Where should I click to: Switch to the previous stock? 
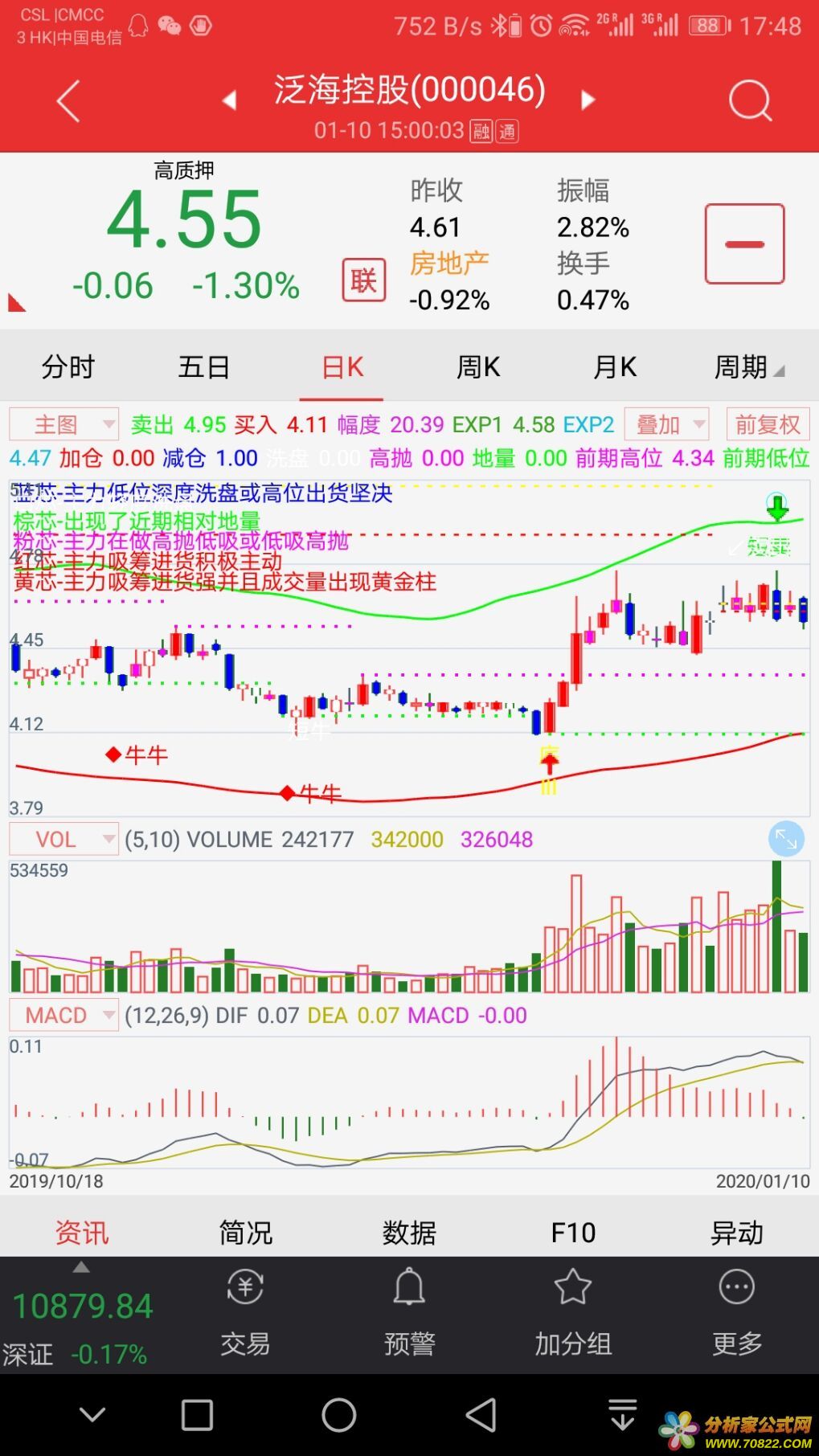pos(230,100)
